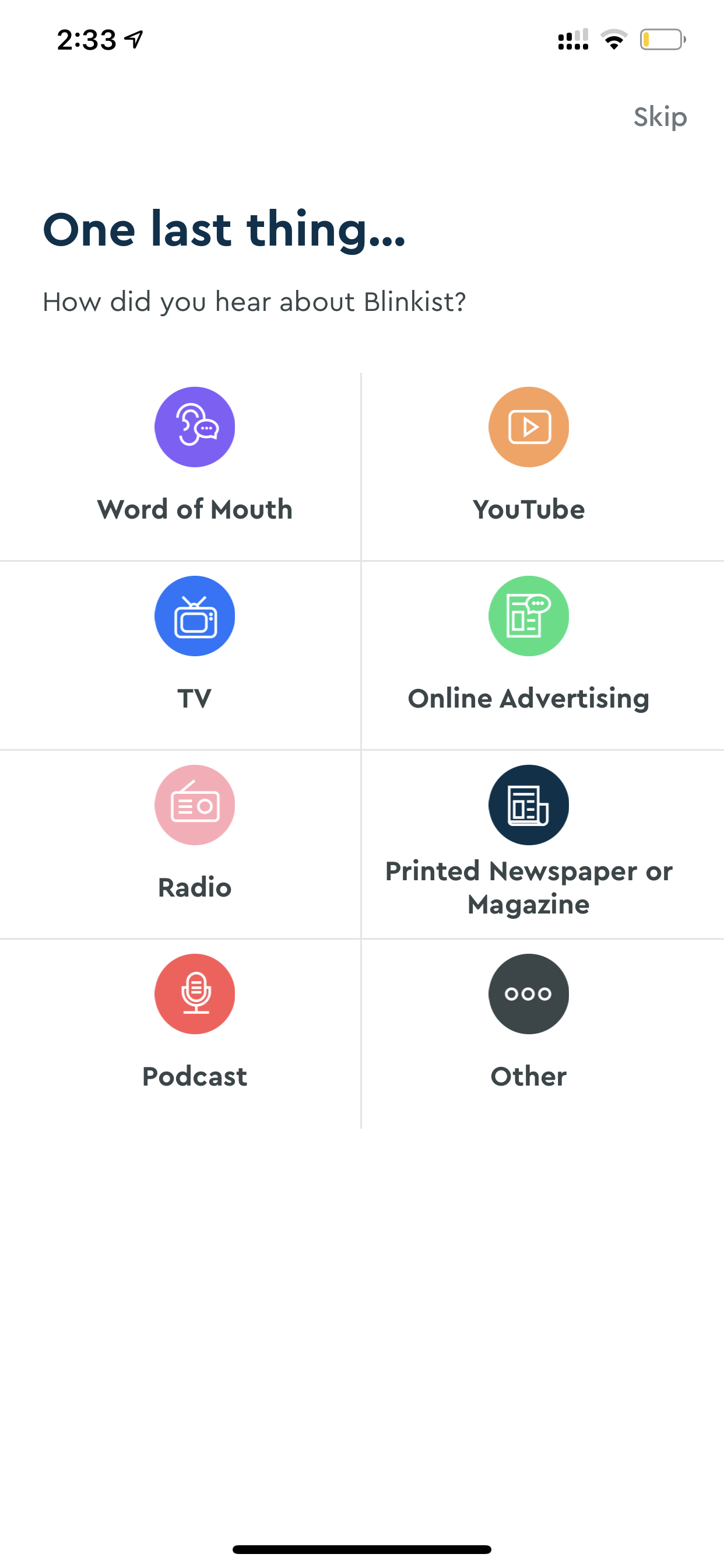Pick Podcast as the answer
The image size is (724, 1568).
tap(180, 1034)
